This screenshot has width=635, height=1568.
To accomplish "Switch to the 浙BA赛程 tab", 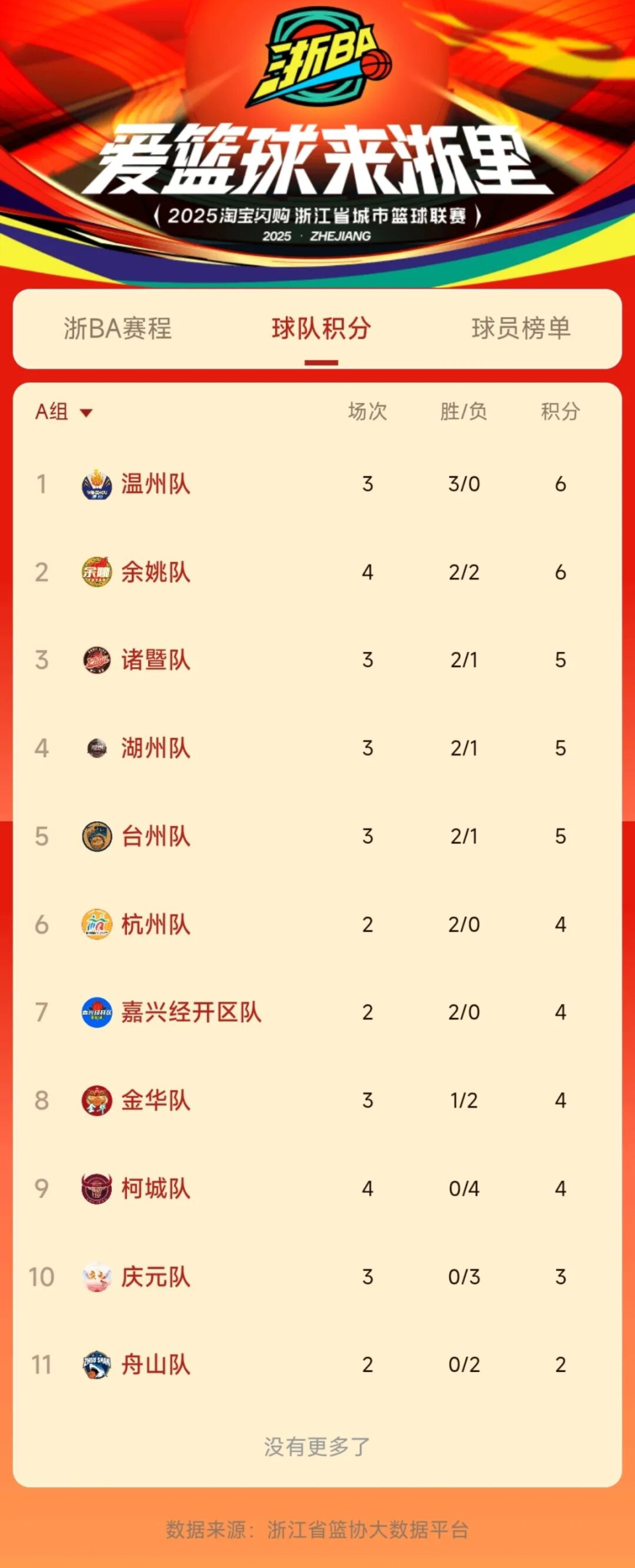I will [x=118, y=328].
